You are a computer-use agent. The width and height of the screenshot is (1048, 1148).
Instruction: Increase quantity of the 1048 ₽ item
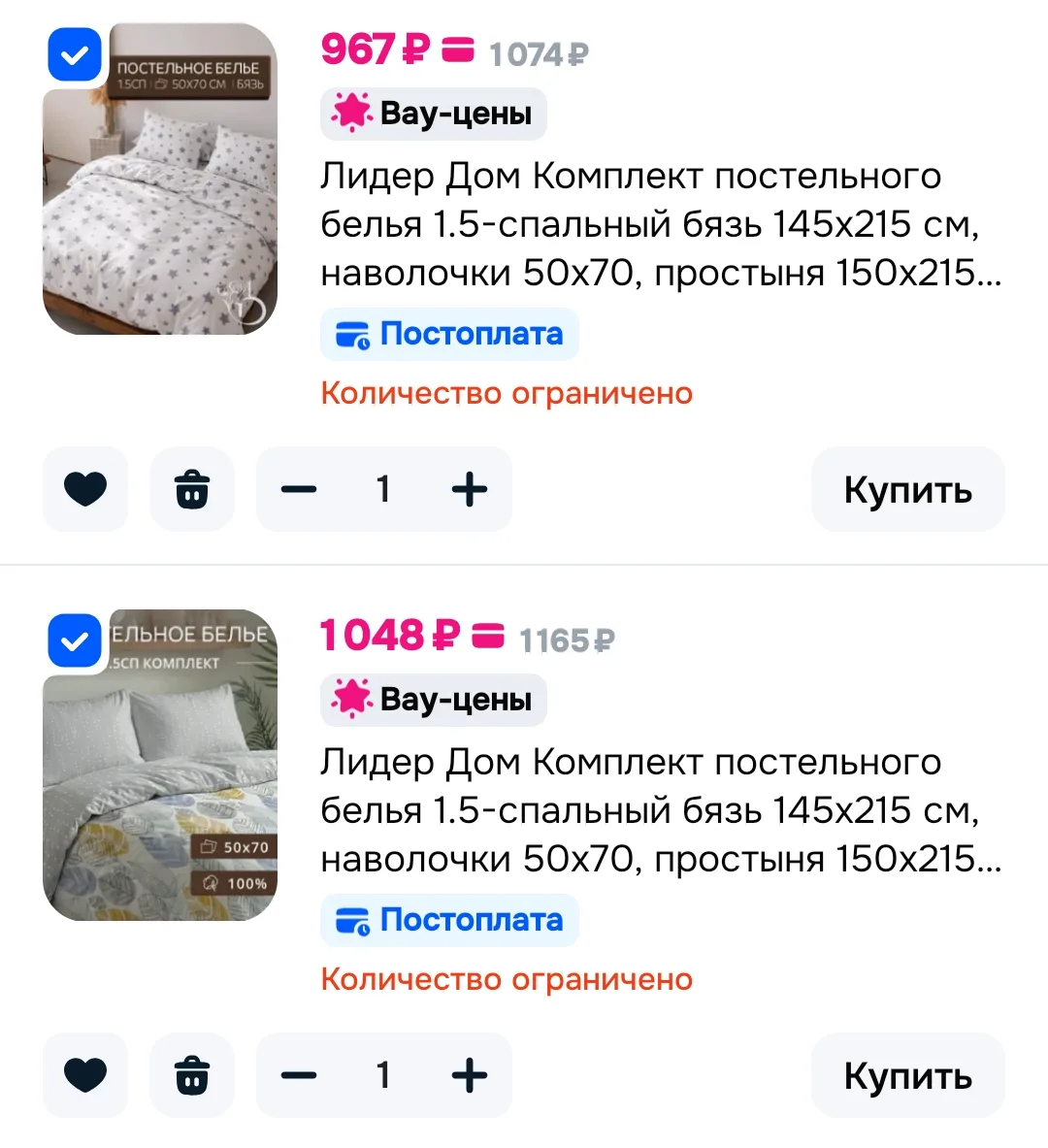(470, 1075)
